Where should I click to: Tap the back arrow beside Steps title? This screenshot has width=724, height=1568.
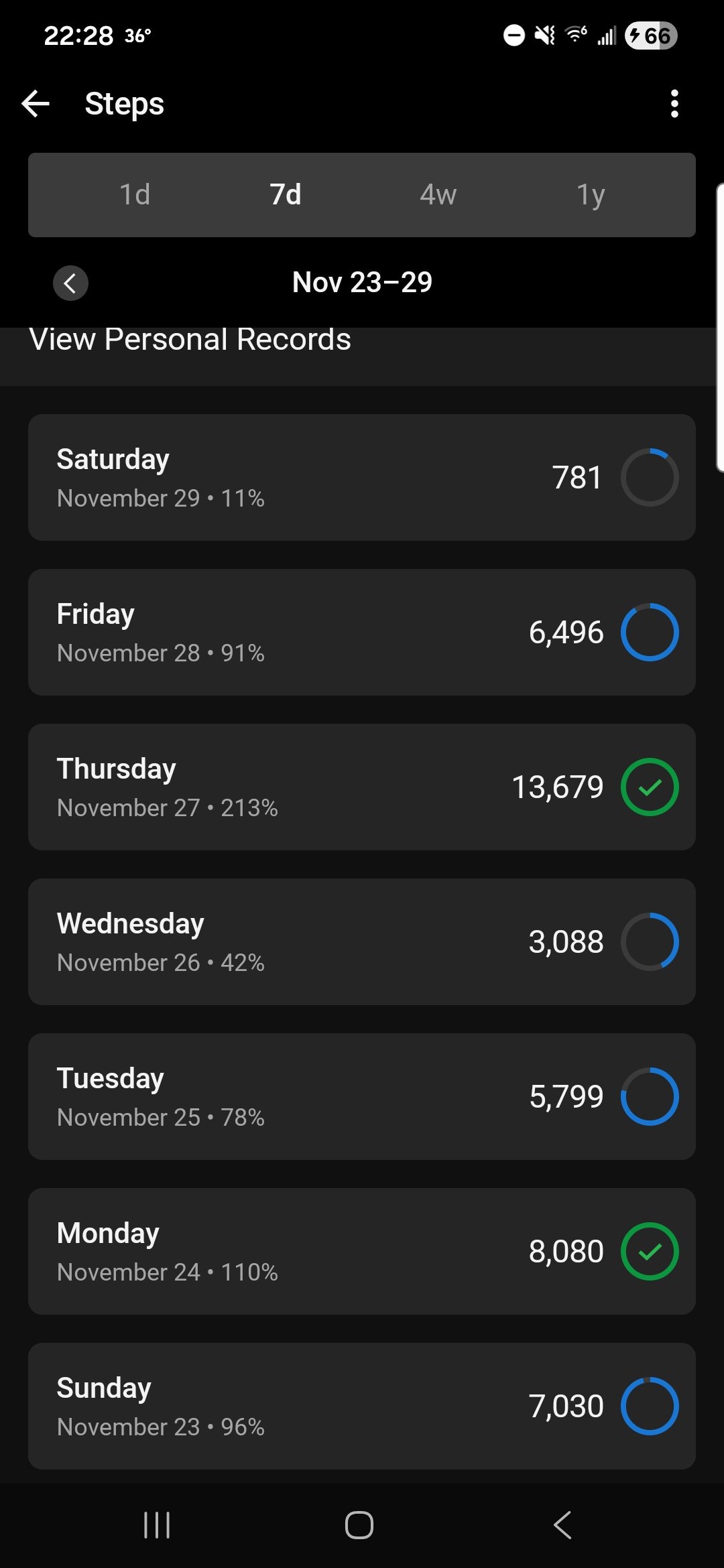[36, 103]
